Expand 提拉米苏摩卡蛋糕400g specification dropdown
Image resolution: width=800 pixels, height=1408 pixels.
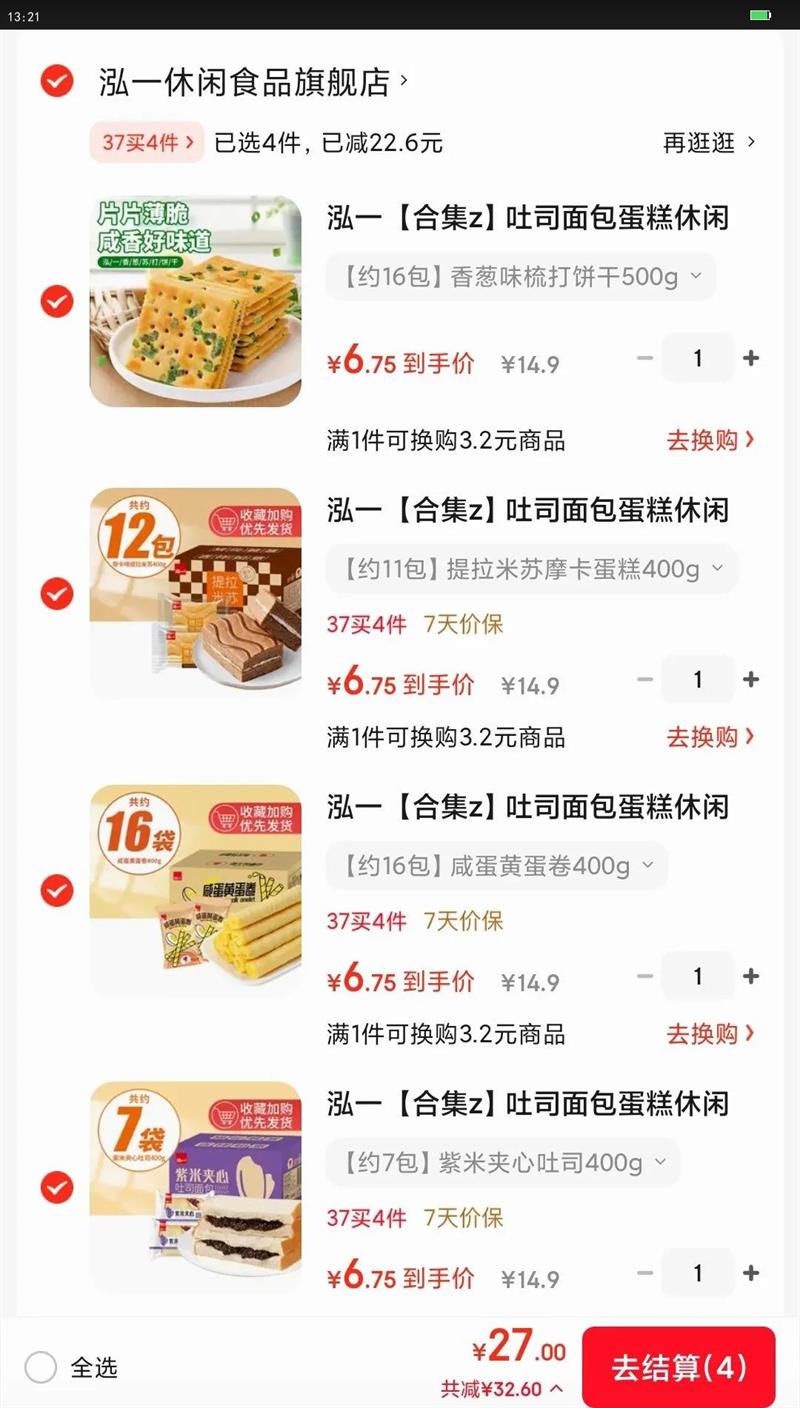531,570
